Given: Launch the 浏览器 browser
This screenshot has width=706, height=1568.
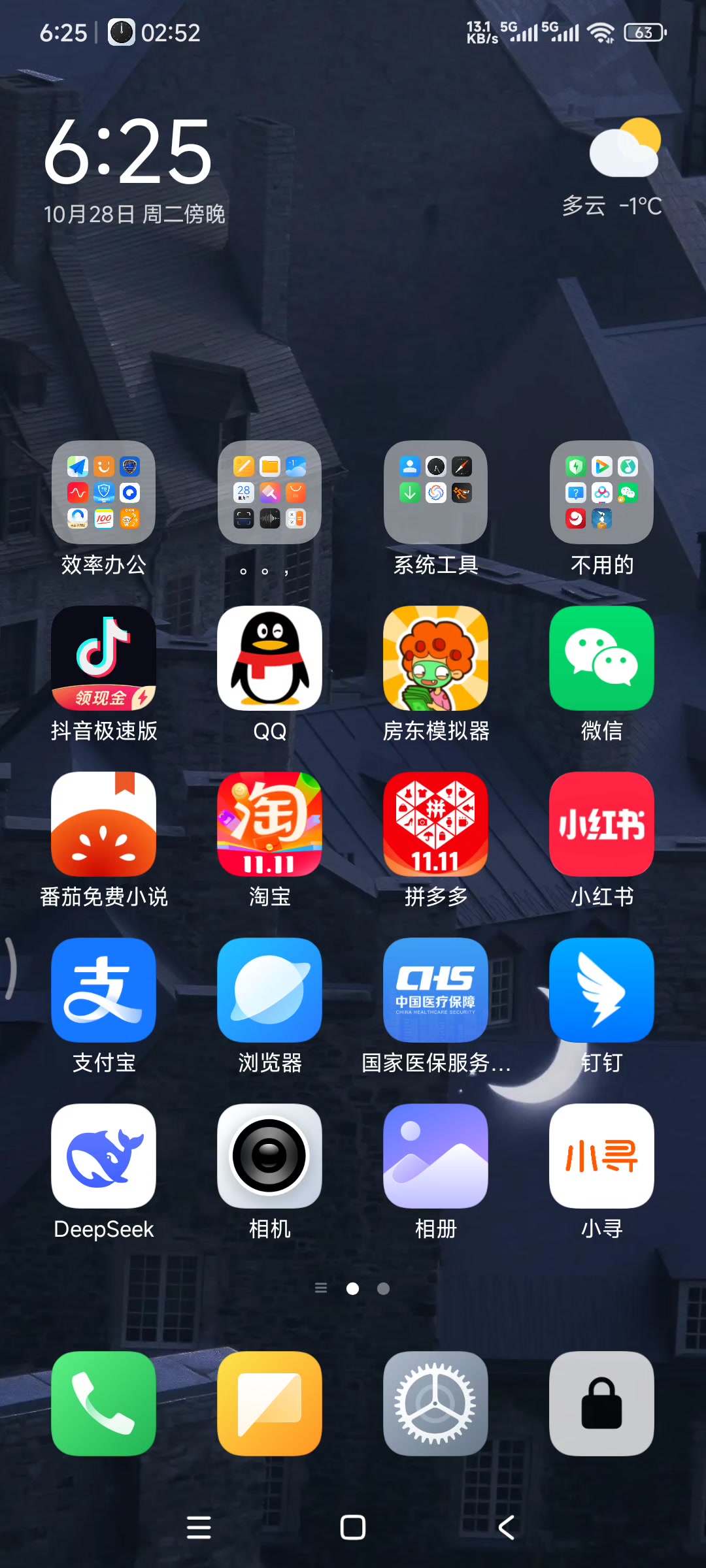Looking at the screenshot, I should click(x=269, y=990).
